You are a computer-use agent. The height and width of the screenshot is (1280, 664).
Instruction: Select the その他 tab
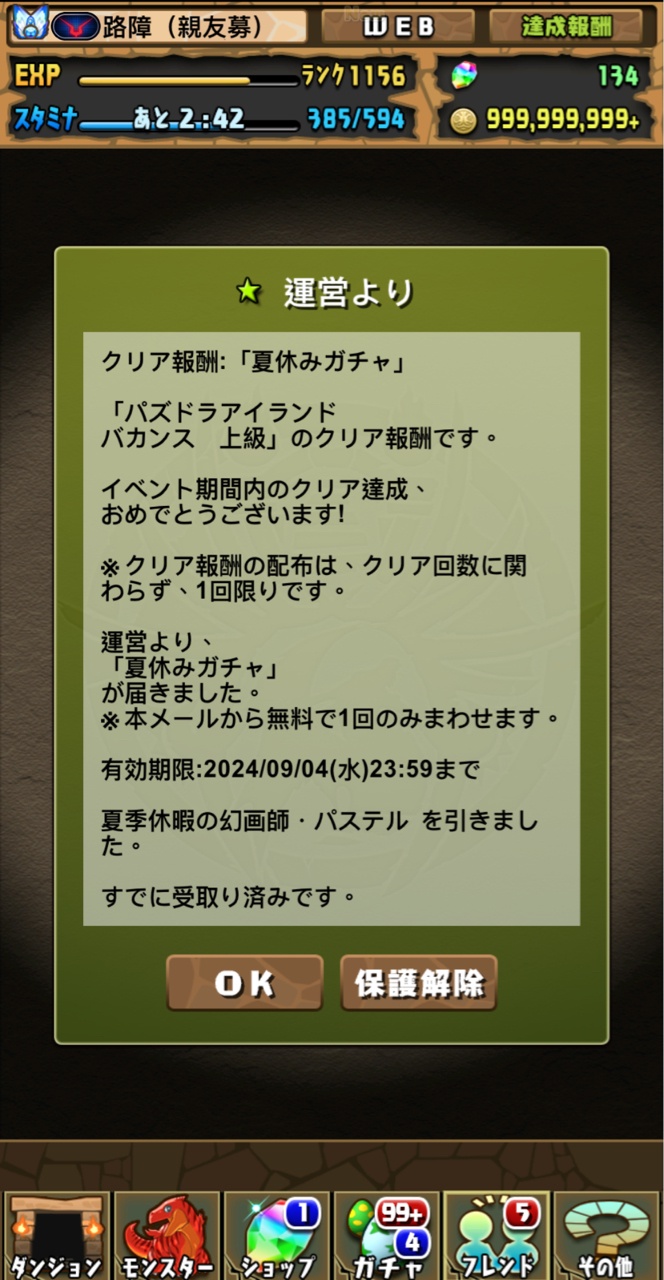pyautogui.click(x=606, y=1236)
